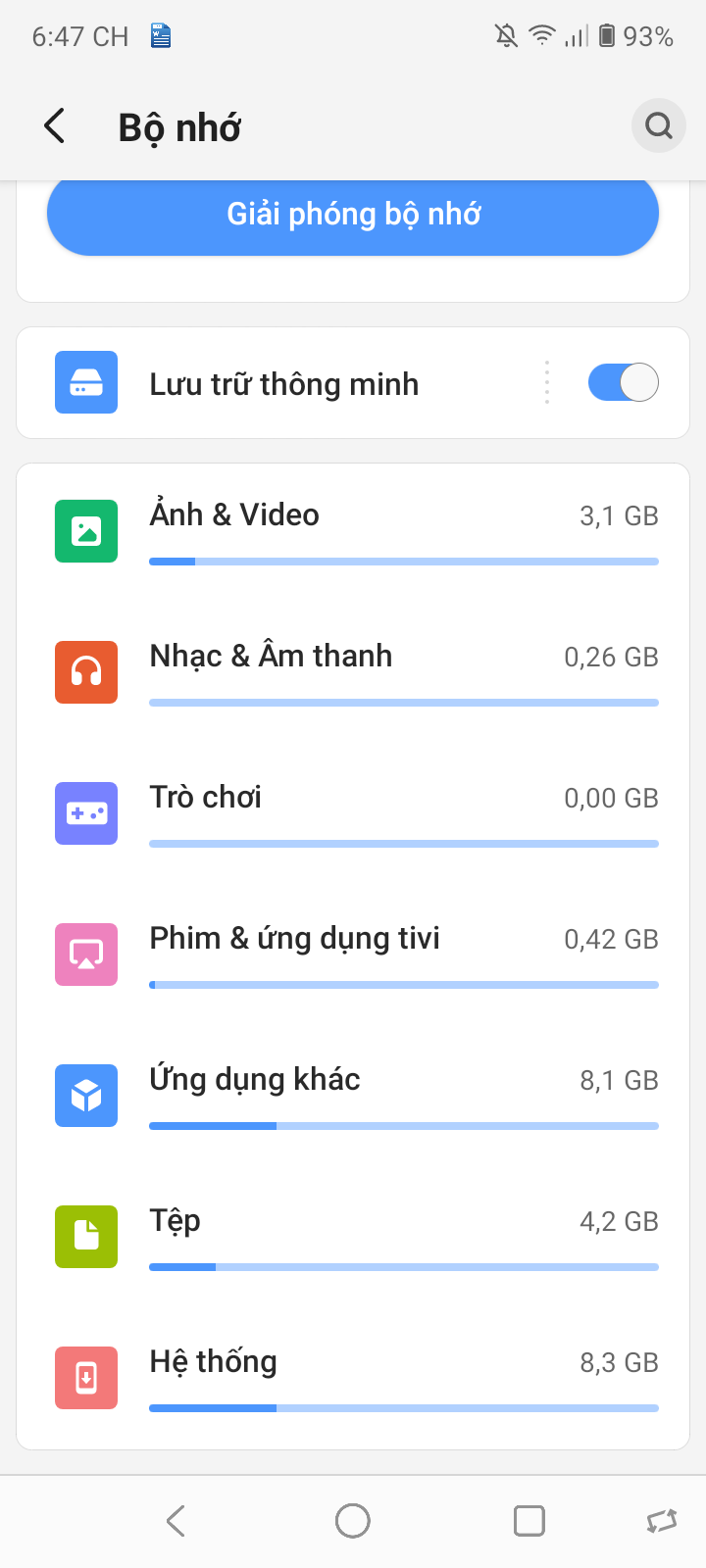This screenshot has width=706, height=1568.
Task: Open Lưu trữ thông minh settings
Action: [284, 384]
